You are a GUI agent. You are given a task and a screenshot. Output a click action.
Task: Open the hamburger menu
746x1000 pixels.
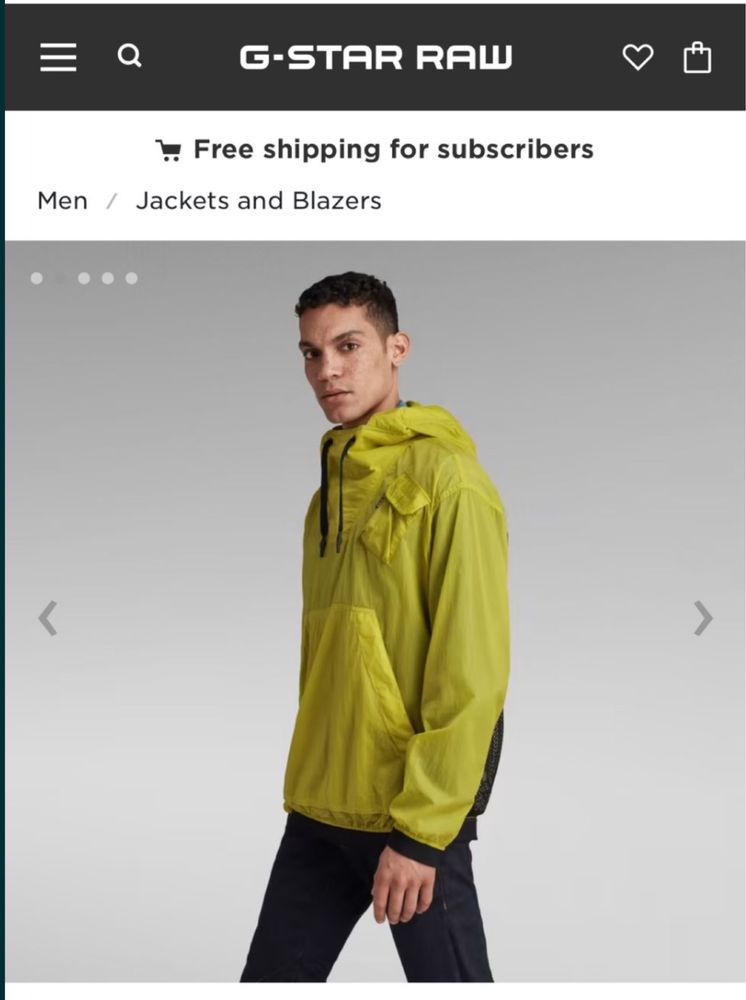point(58,58)
